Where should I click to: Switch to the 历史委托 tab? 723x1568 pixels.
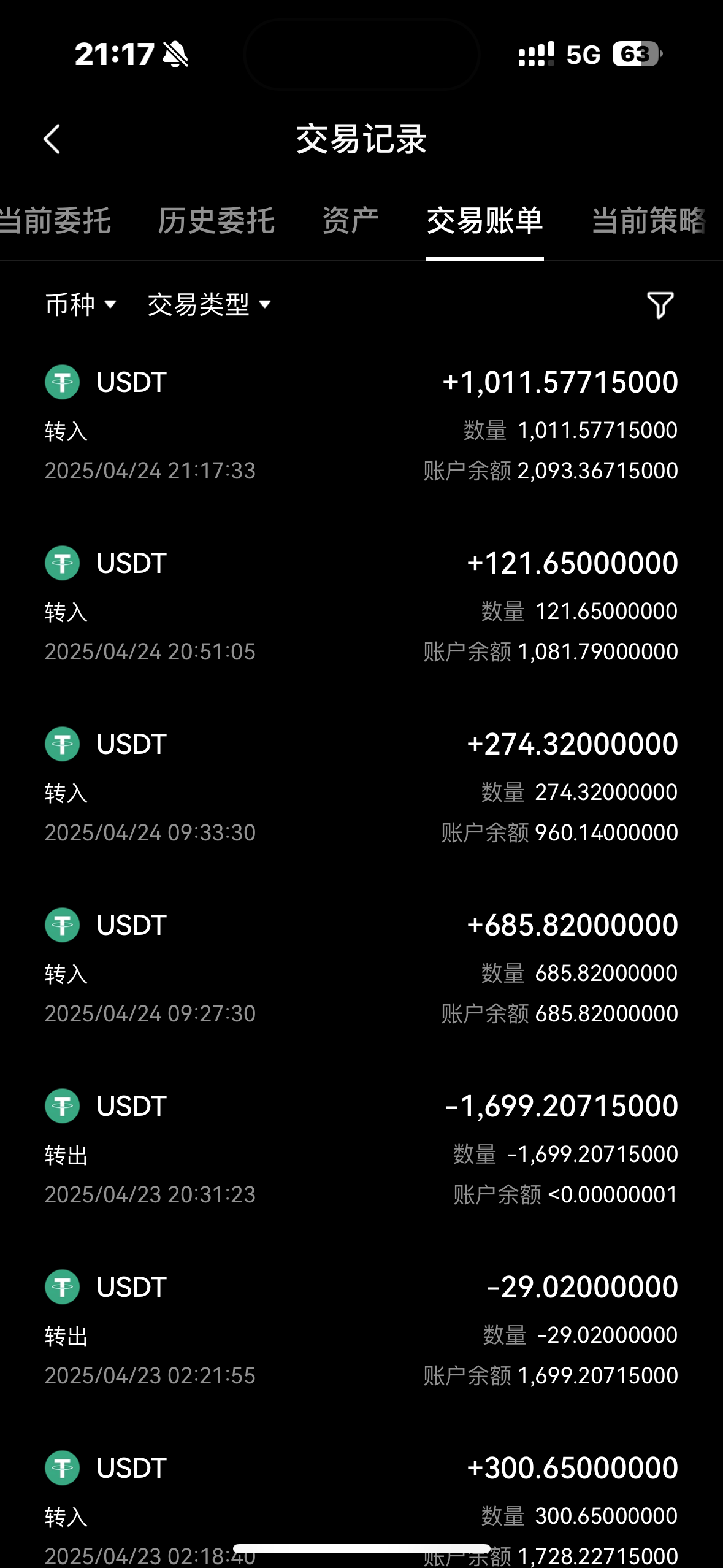click(x=216, y=221)
